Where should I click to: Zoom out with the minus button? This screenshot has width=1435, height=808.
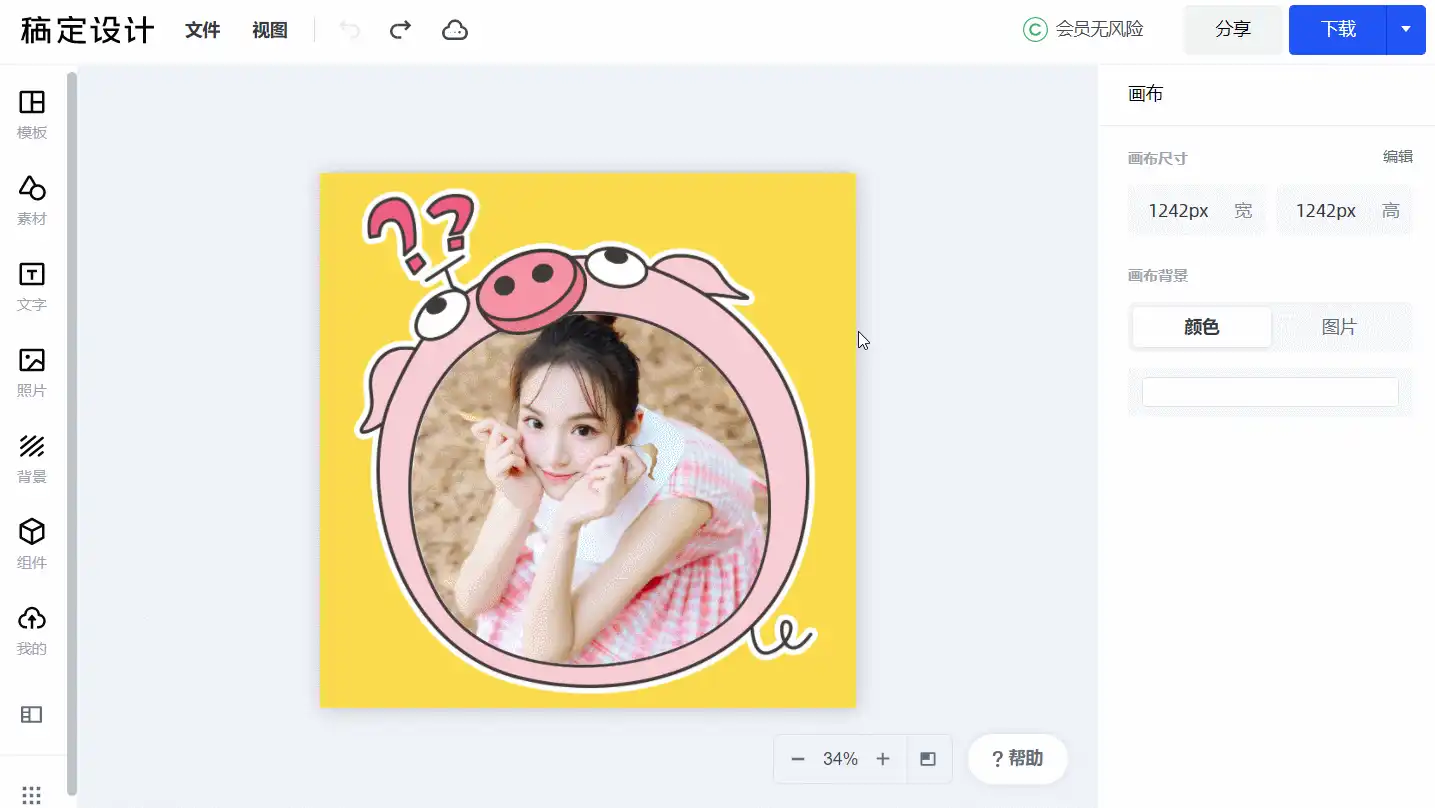(798, 759)
